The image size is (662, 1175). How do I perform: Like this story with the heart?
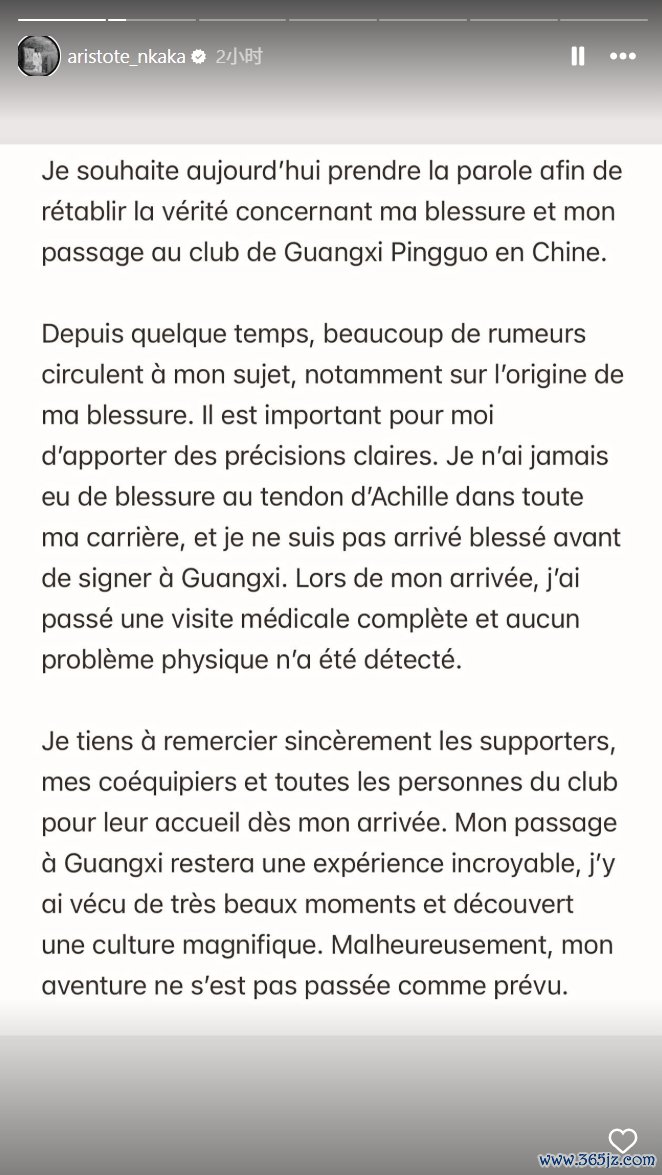(x=622, y=1140)
